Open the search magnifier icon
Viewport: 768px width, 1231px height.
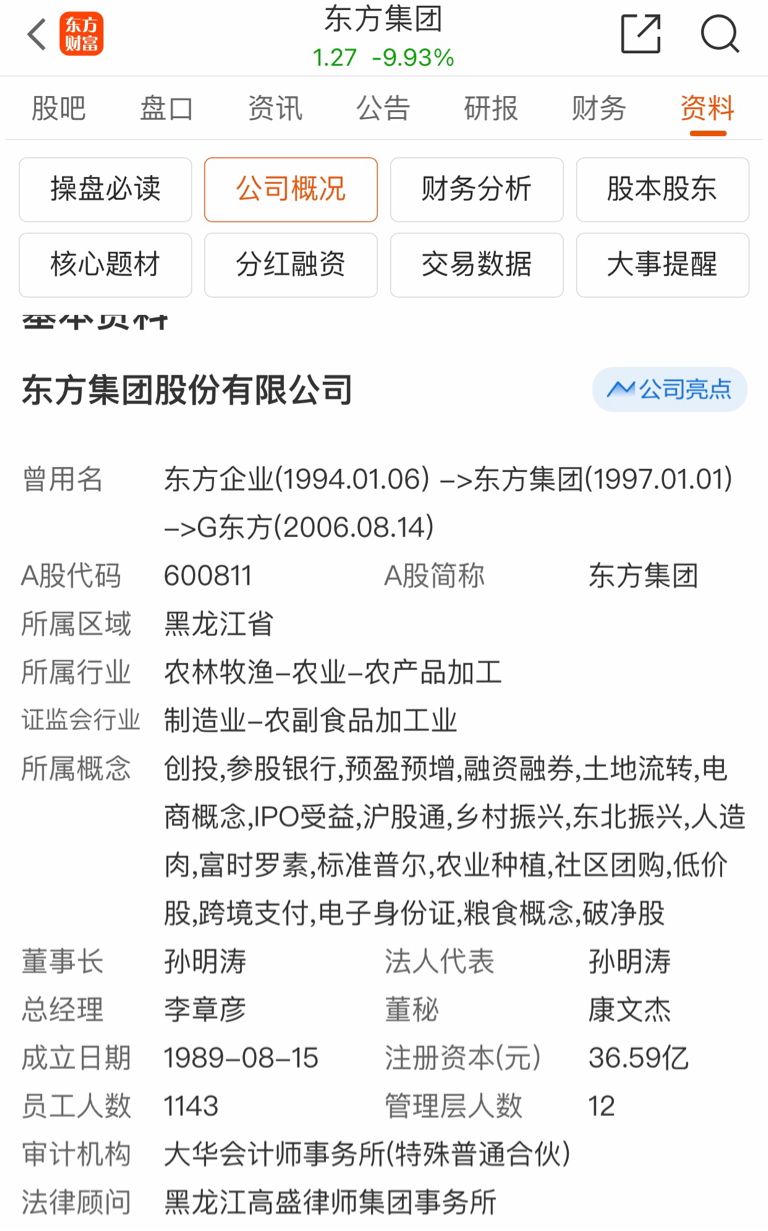(x=719, y=34)
